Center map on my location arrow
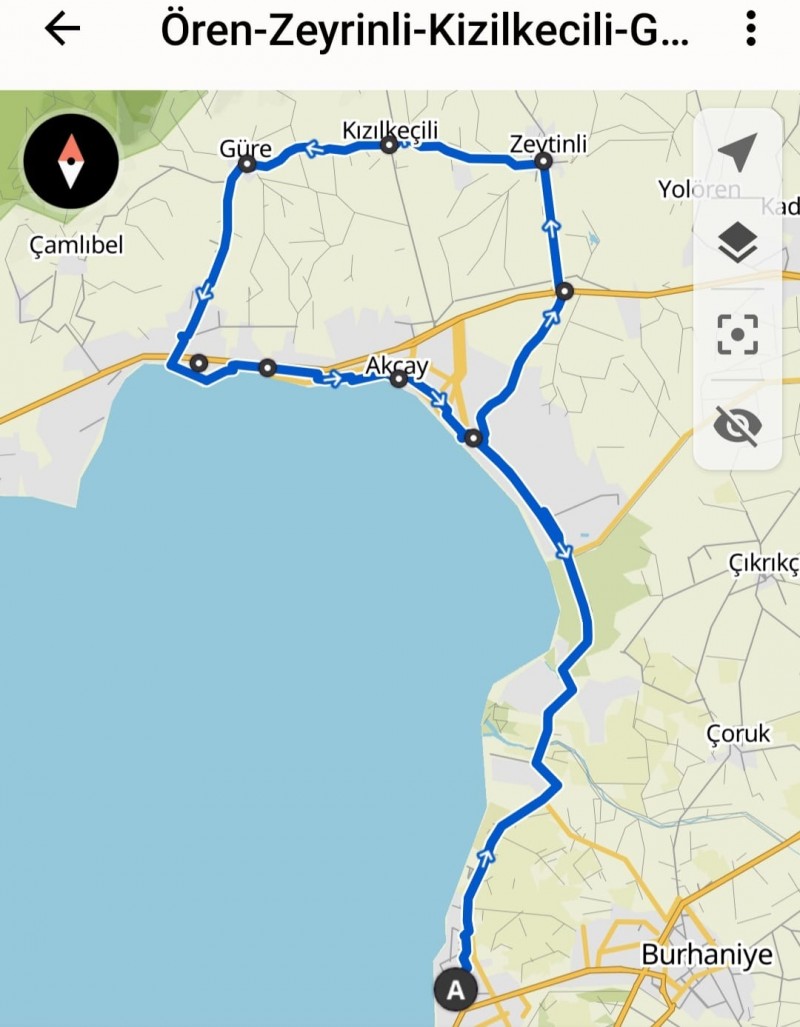Viewport: 800px width, 1027px height. coord(737,153)
